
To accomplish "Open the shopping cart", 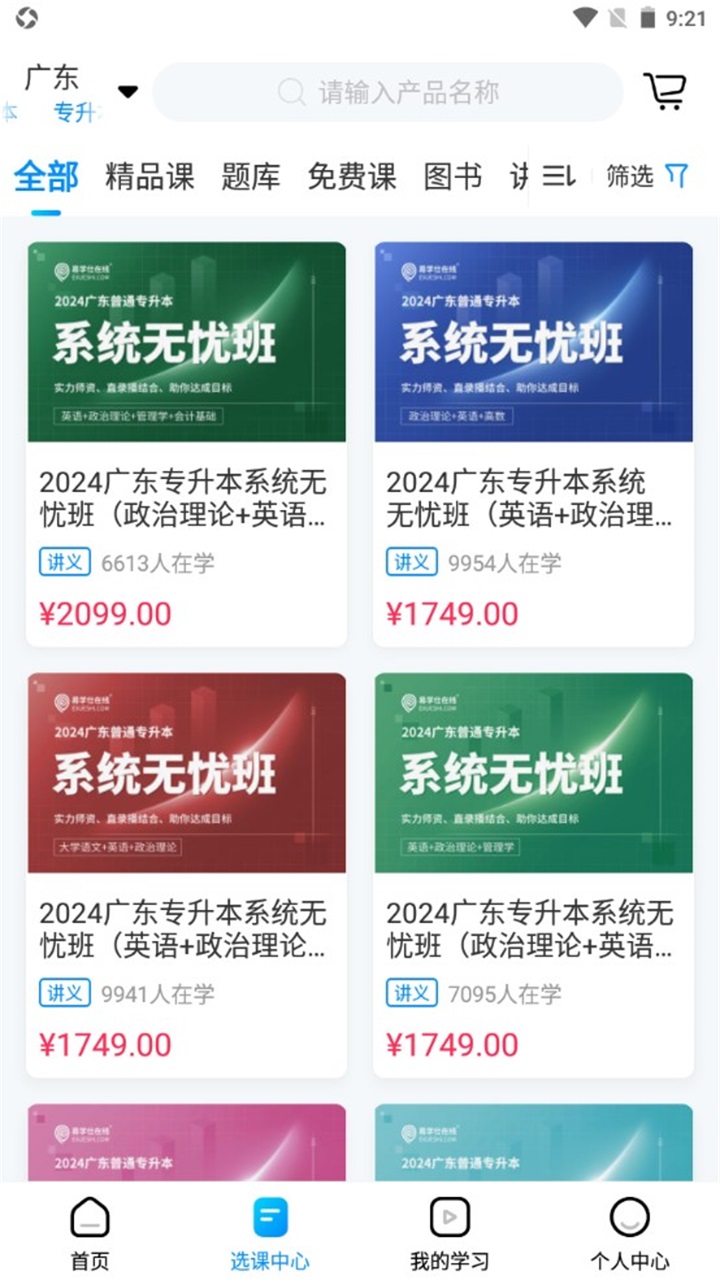I will tap(665, 91).
